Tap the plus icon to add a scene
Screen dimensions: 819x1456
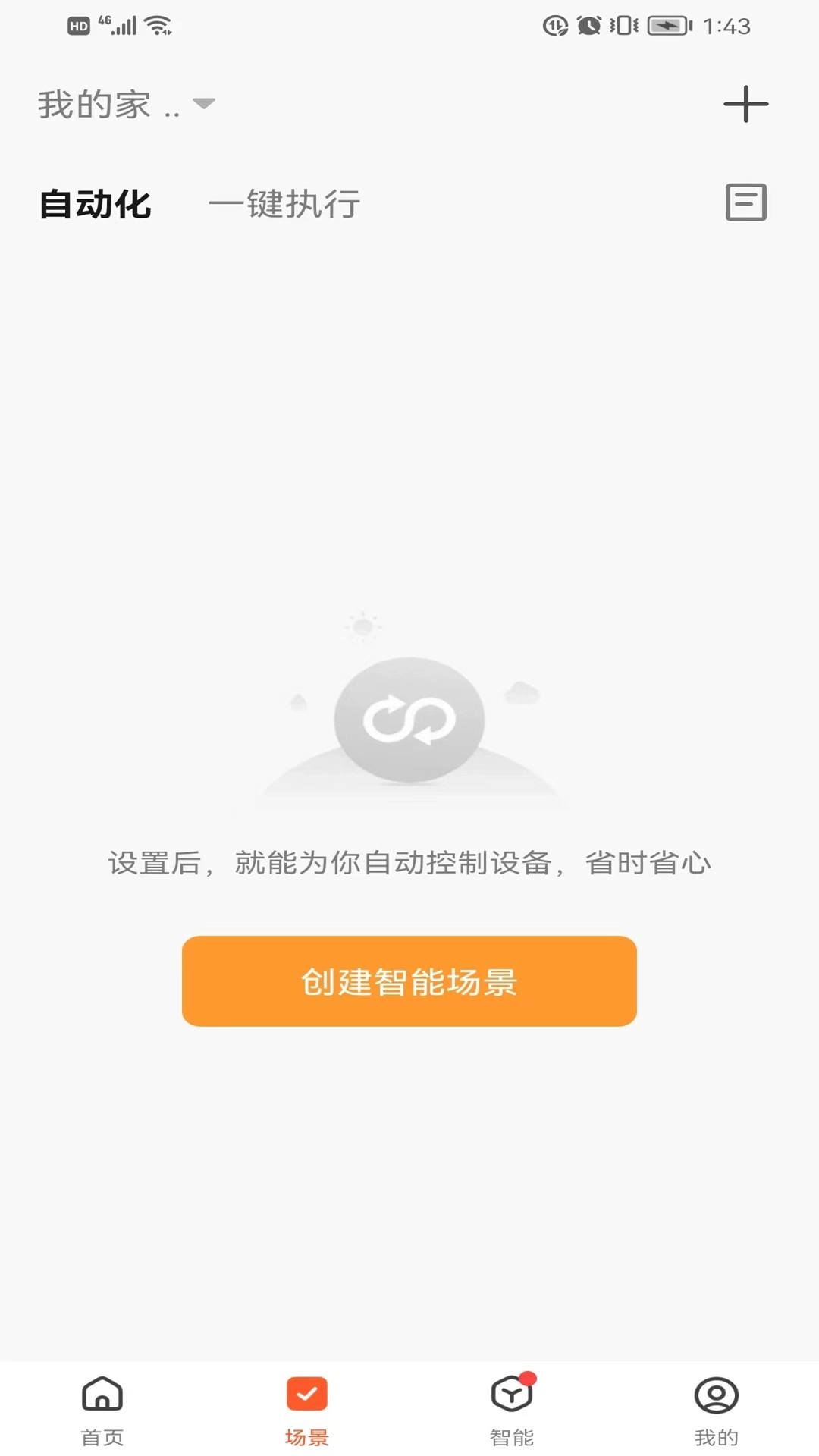pos(746,105)
